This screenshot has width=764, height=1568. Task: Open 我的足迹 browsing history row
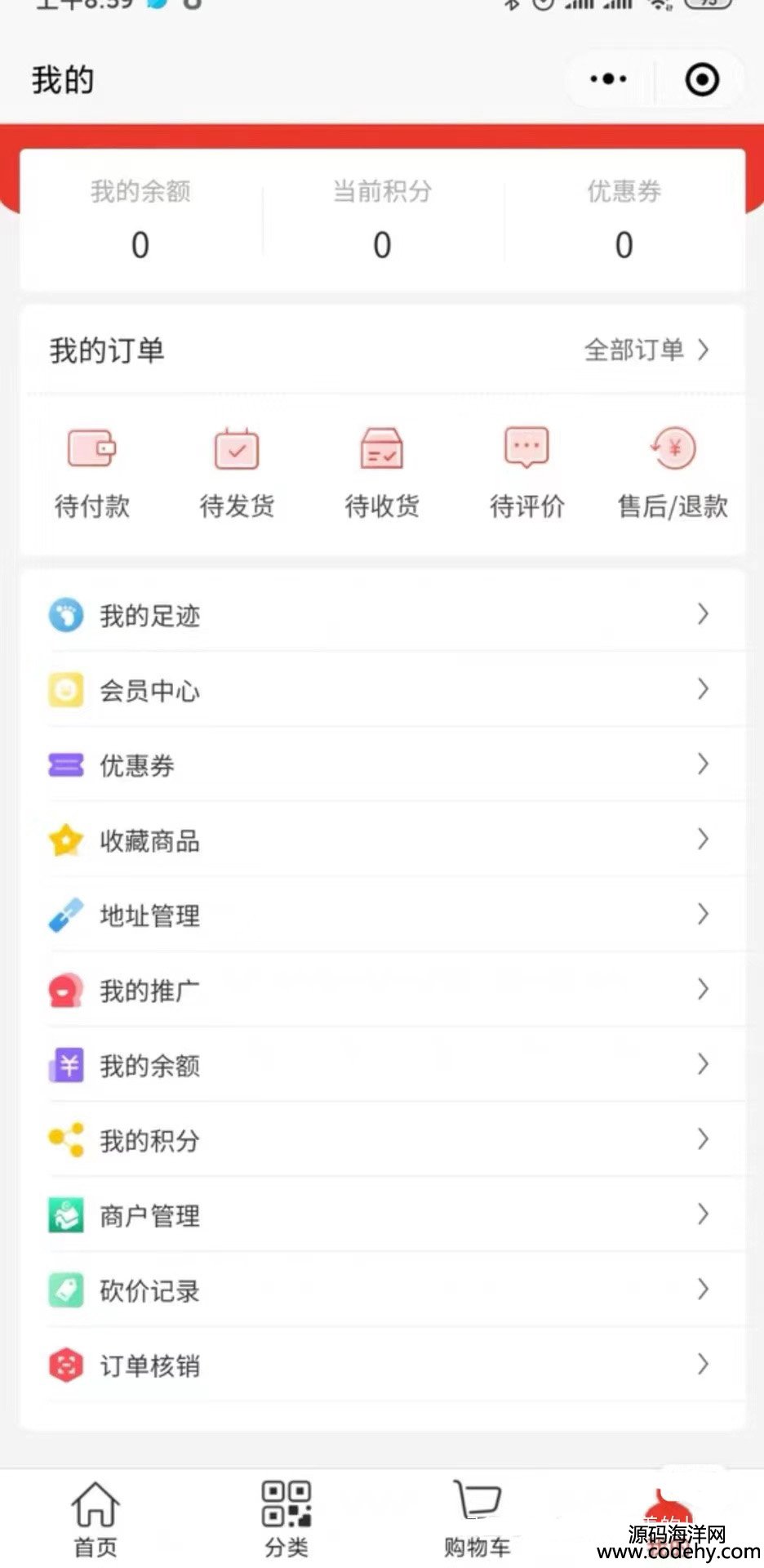[x=382, y=615]
